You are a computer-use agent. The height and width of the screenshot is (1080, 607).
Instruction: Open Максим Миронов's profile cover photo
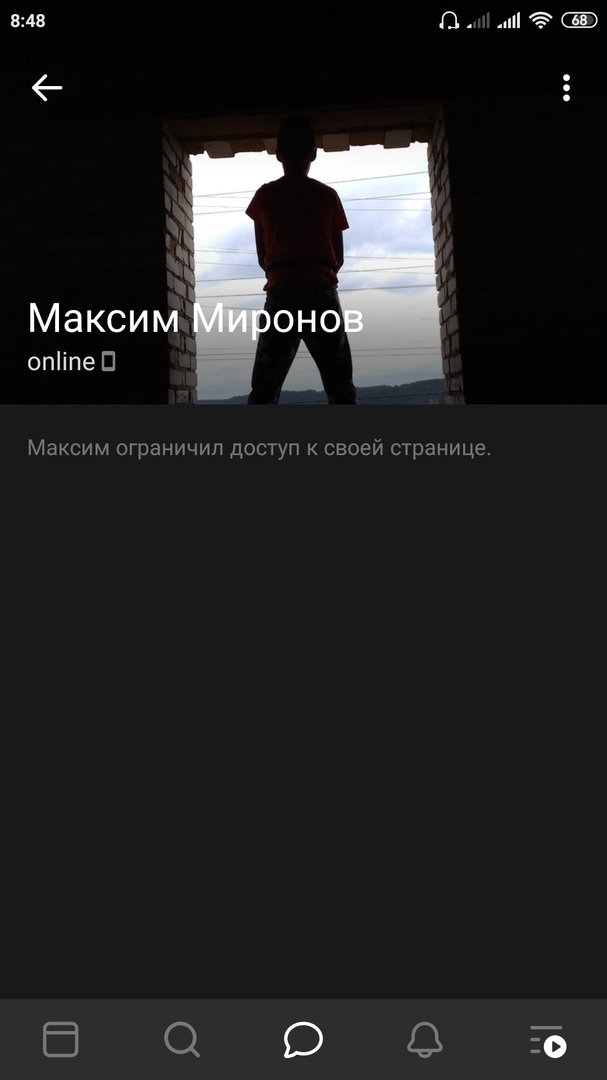tap(303, 220)
